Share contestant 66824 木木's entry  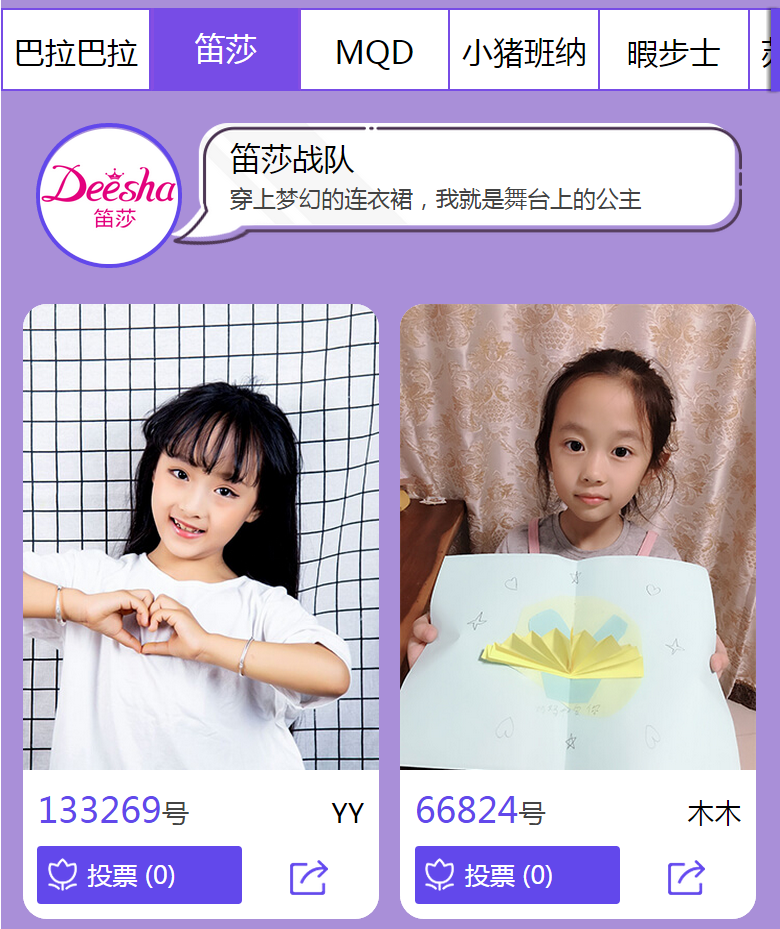coord(687,877)
